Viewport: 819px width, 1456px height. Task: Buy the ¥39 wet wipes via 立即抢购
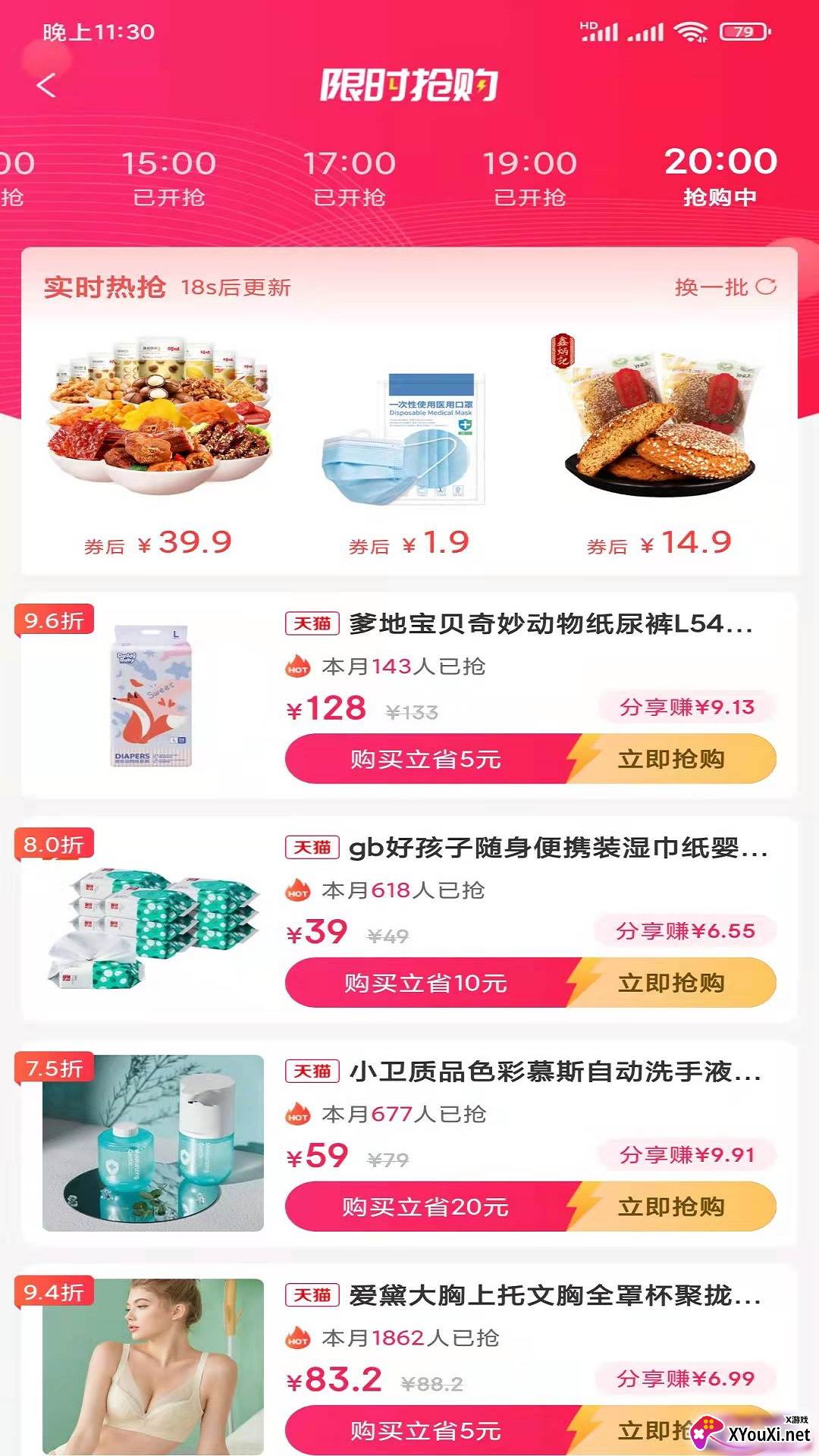[672, 983]
